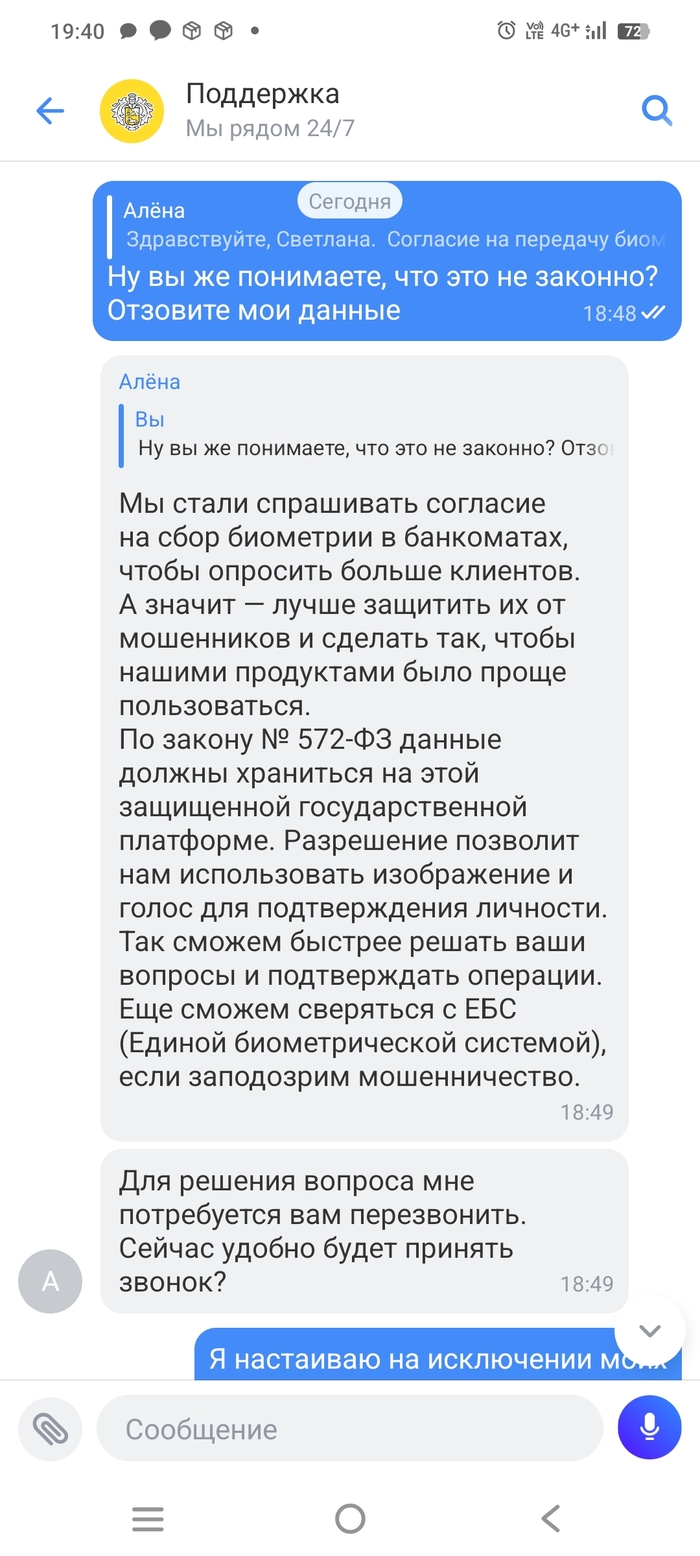This screenshot has height=1556, width=700.
Task: Attach a file with the paperclip icon
Action: coord(50,1429)
